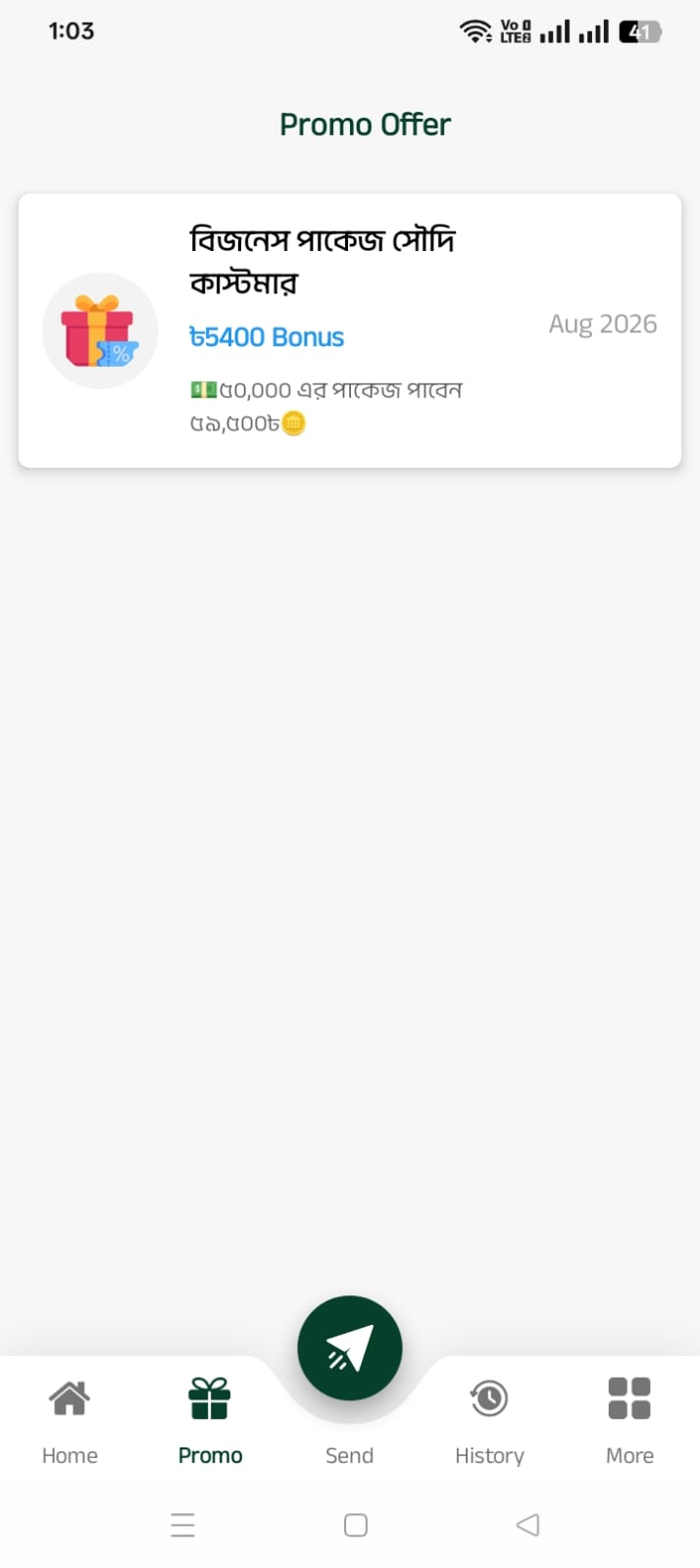Tap the Send paper plane button
This screenshot has height=1568, width=700.
(x=350, y=1348)
